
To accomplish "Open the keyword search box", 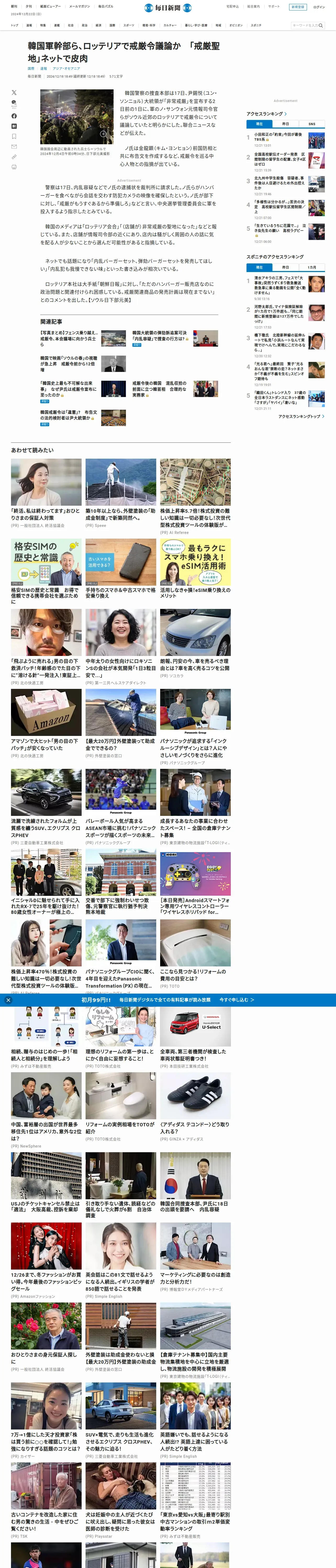I will (x=307, y=26).
